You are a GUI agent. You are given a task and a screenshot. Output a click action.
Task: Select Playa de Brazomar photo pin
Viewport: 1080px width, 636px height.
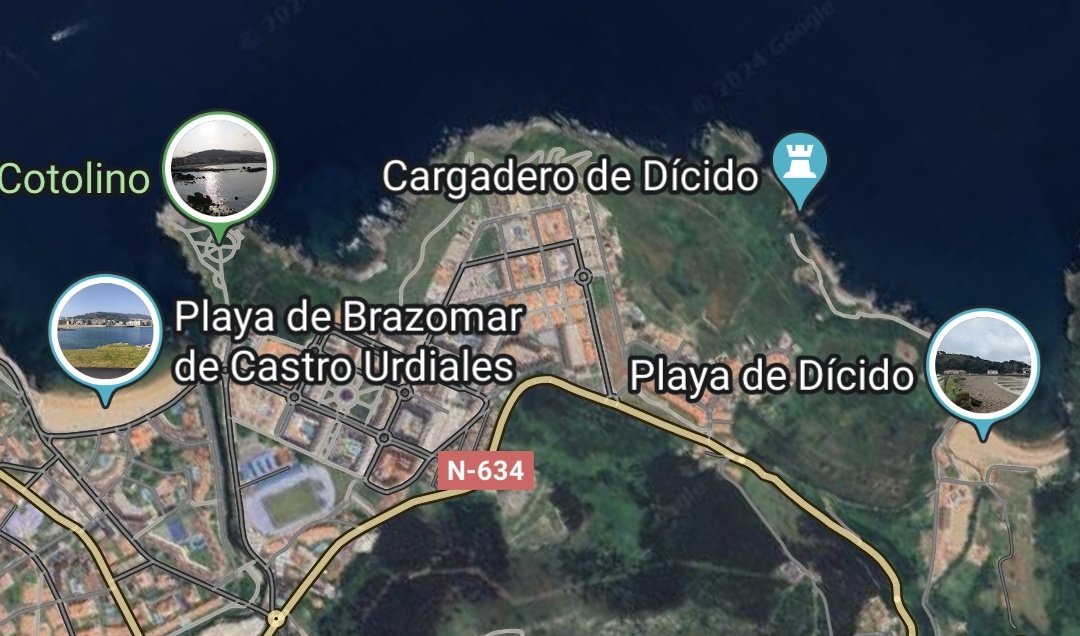coord(105,330)
